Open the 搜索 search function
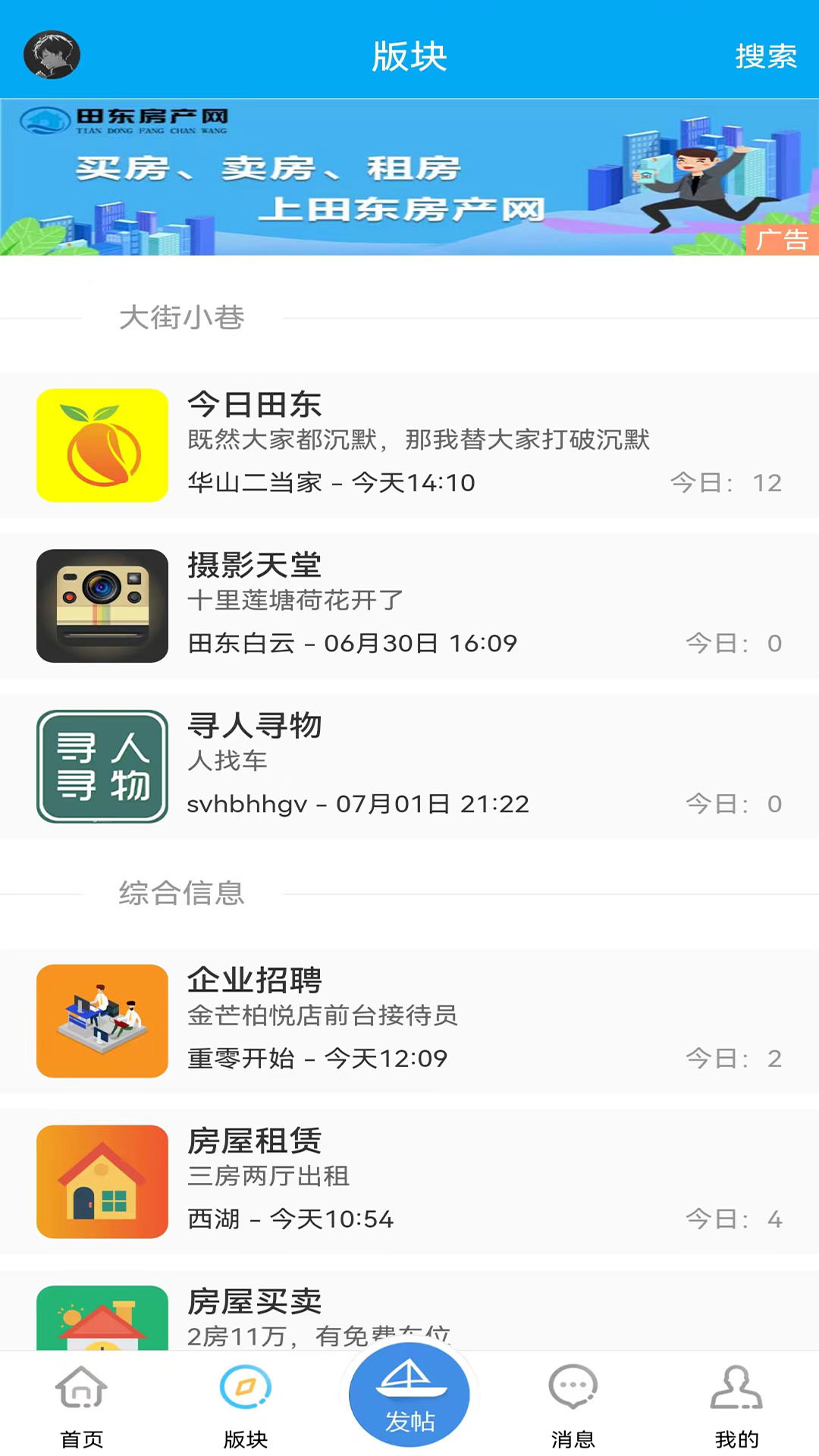The image size is (819, 1456). coord(766,55)
